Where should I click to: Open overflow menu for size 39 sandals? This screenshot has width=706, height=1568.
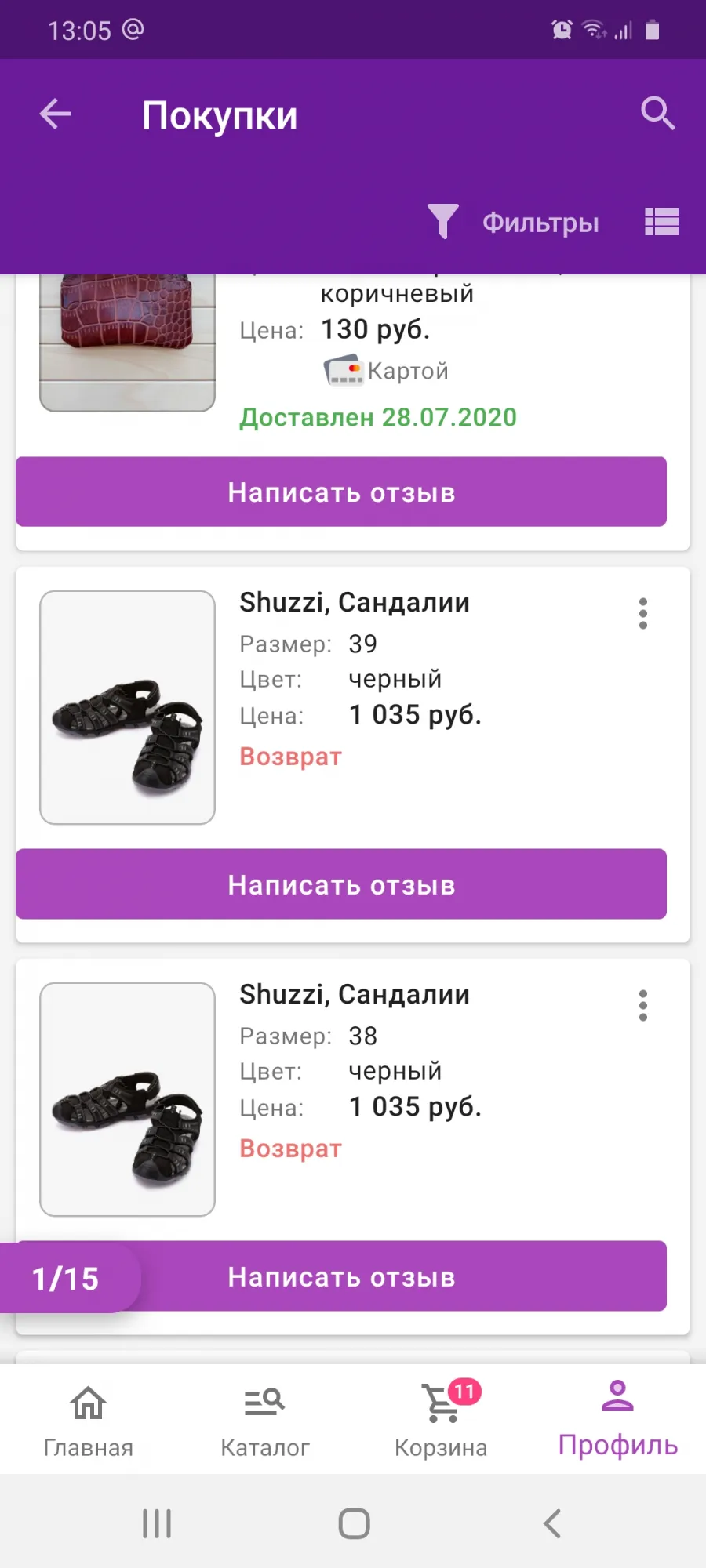(x=643, y=614)
